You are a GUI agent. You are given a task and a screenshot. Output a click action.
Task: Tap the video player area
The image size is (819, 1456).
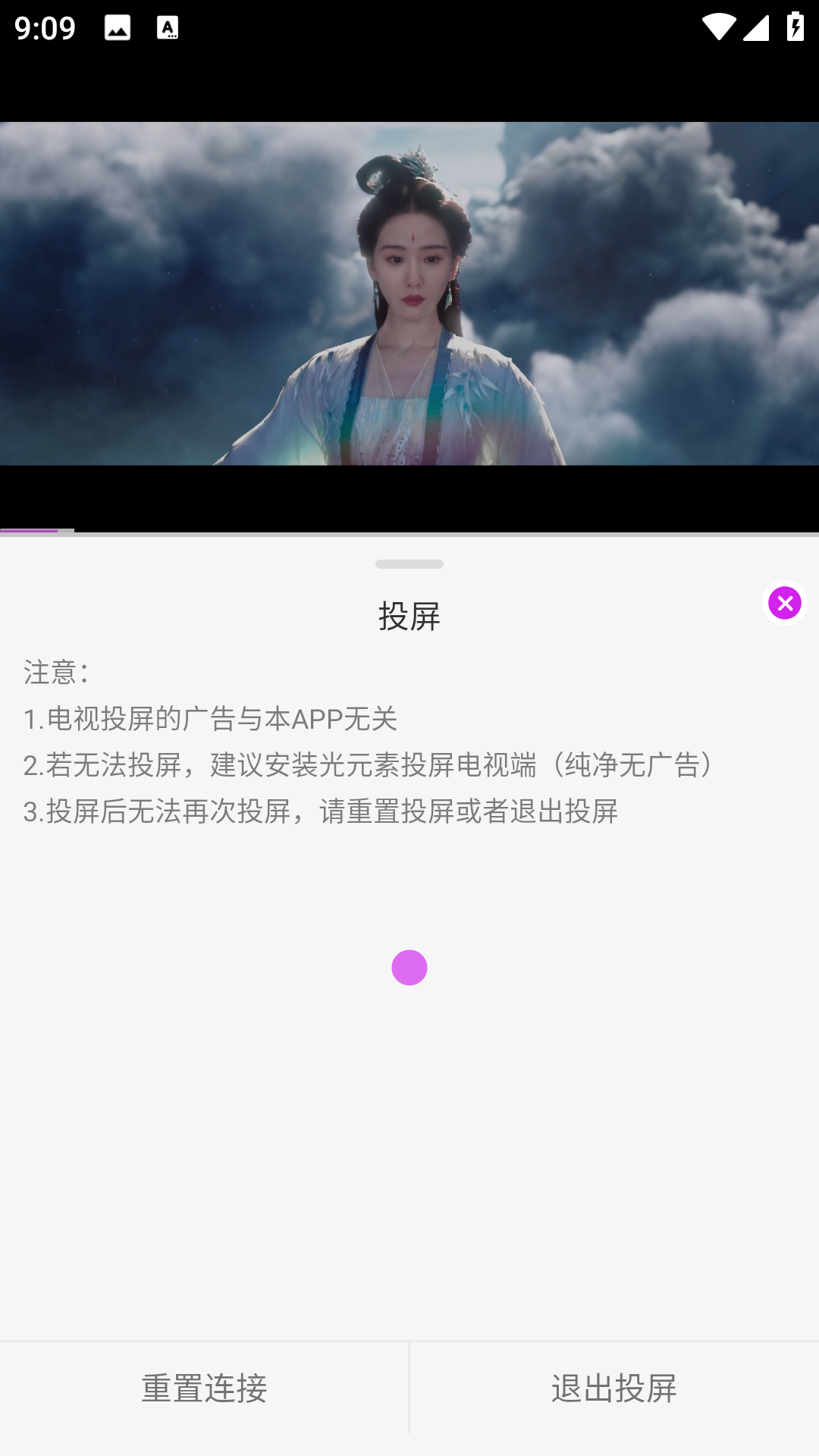[409, 294]
